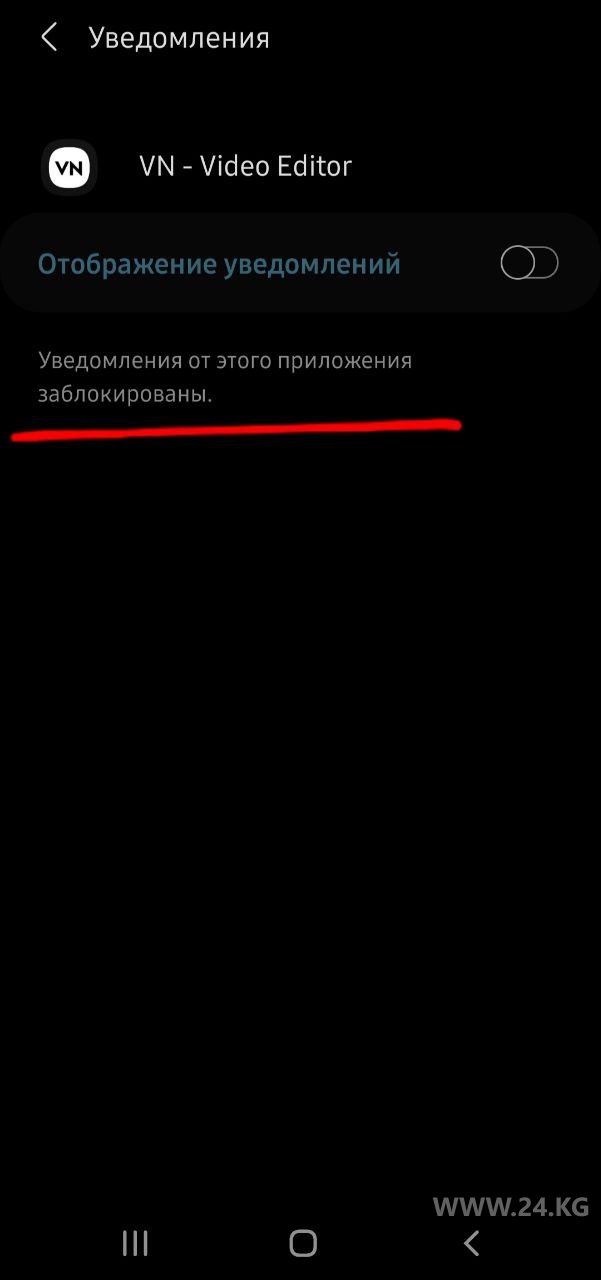Go back from the Уведомления screen

pos(48,38)
